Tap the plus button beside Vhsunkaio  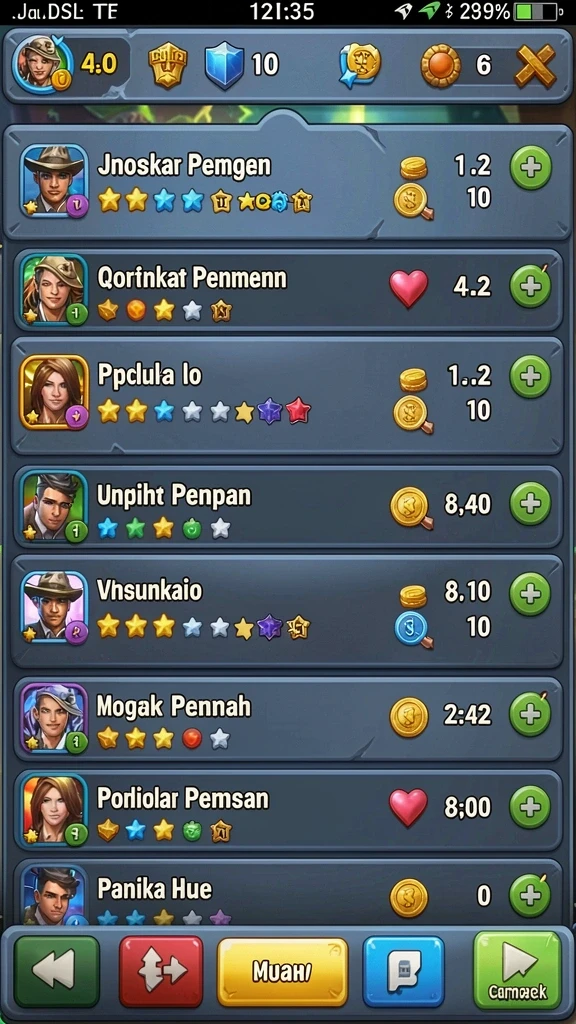click(530, 594)
